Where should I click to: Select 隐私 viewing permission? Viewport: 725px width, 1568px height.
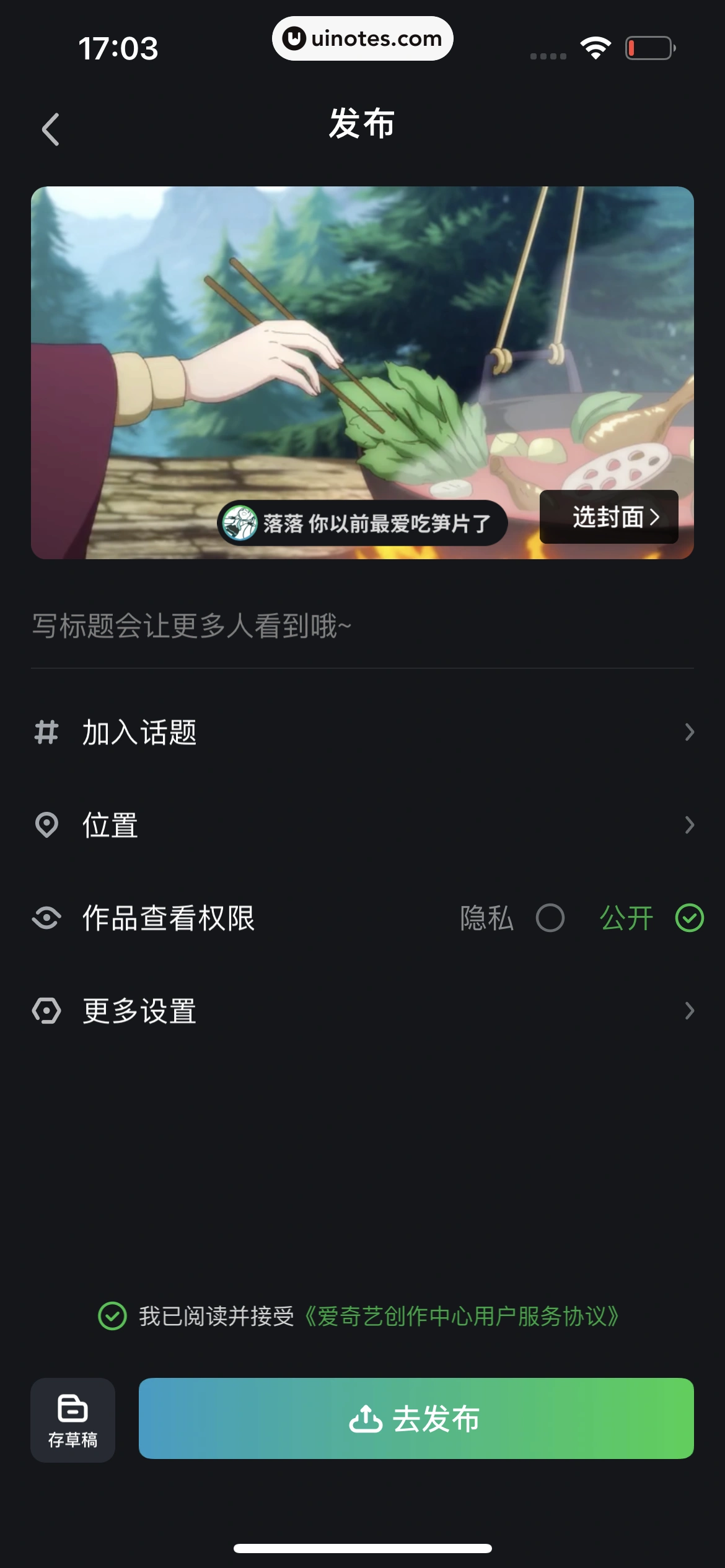pyautogui.click(x=550, y=918)
